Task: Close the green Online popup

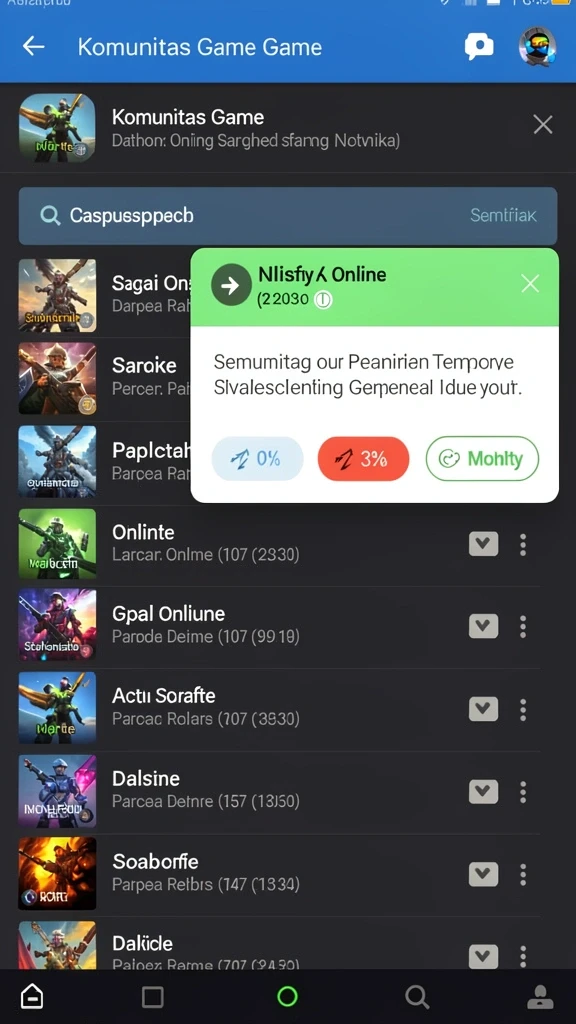Action: 530,283
